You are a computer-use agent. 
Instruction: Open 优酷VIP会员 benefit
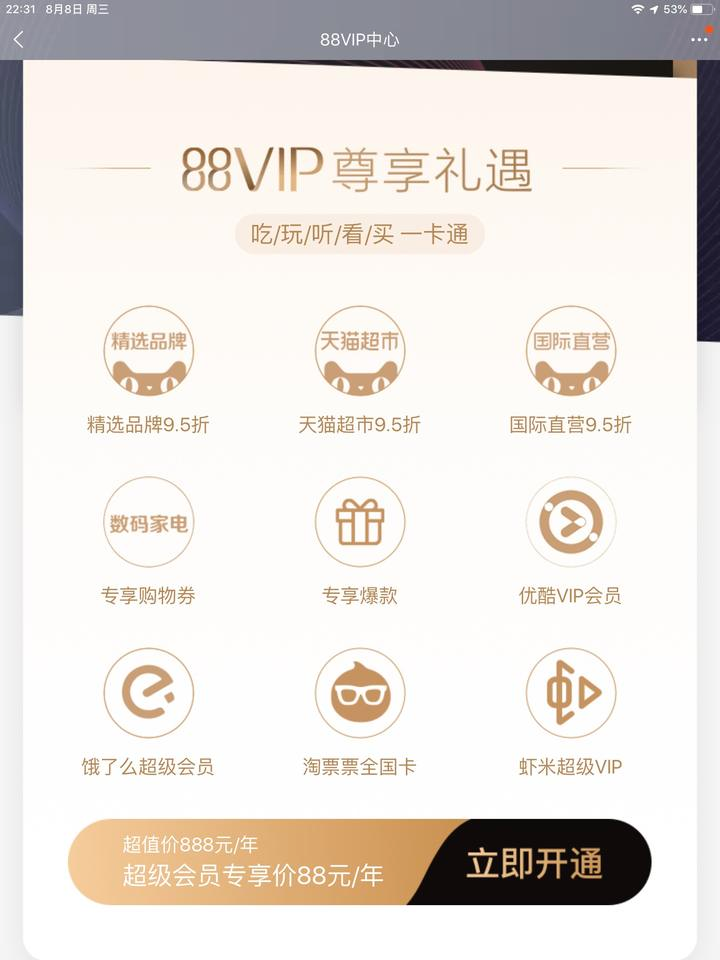[571, 523]
